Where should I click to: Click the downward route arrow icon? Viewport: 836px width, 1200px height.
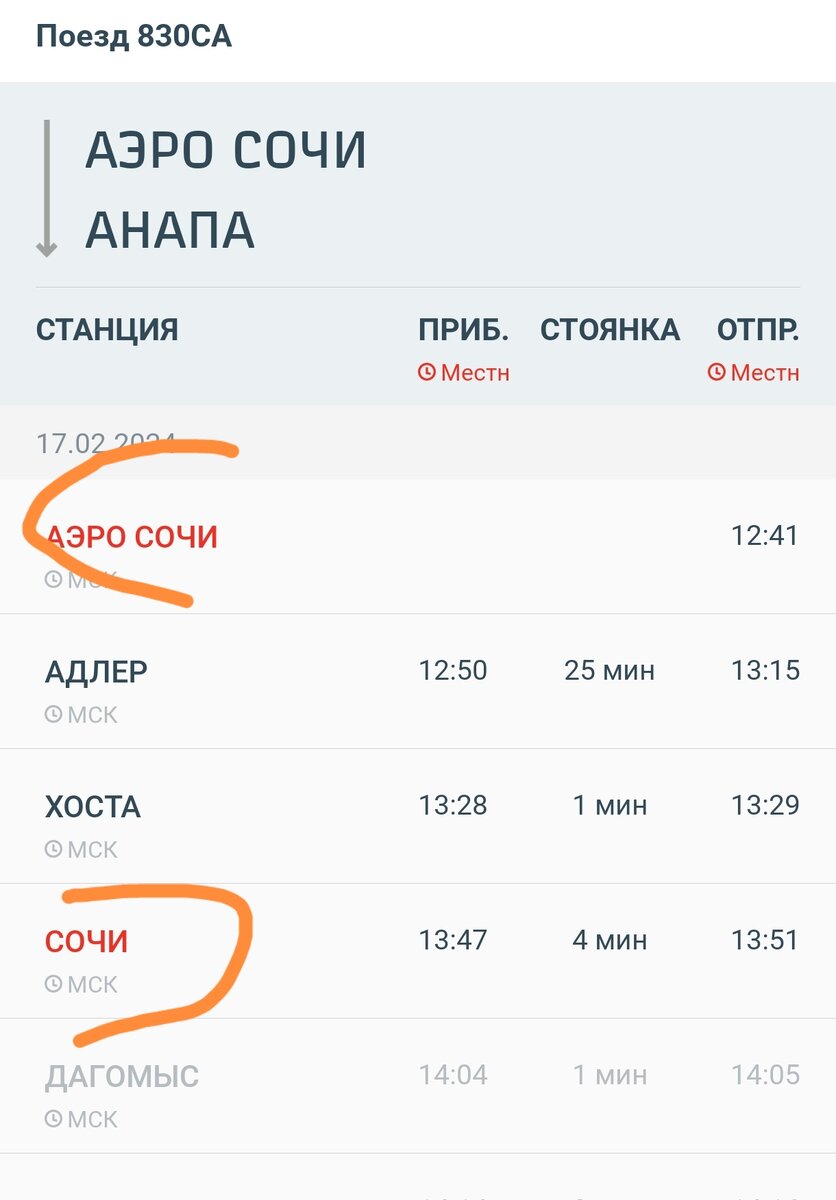tap(46, 185)
